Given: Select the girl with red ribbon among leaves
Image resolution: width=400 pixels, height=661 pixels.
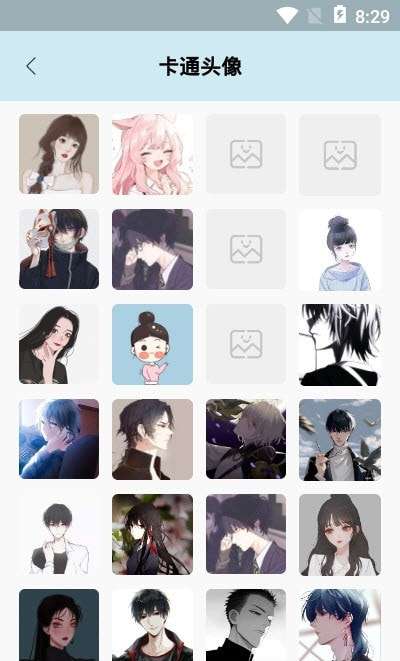Looking at the screenshot, I should click(153, 534).
